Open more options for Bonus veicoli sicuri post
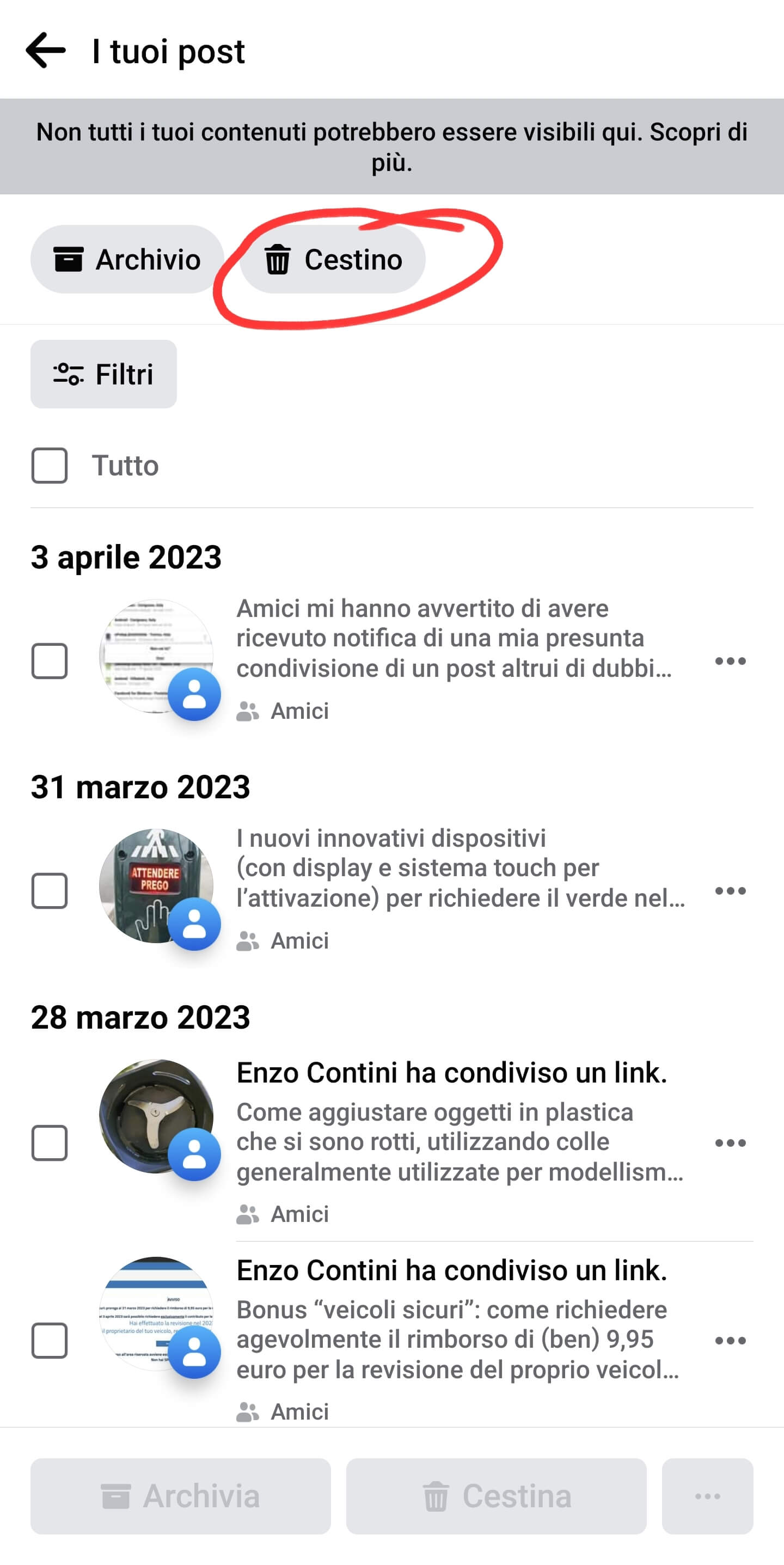This screenshot has width=784, height=1565. tap(730, 1340)
